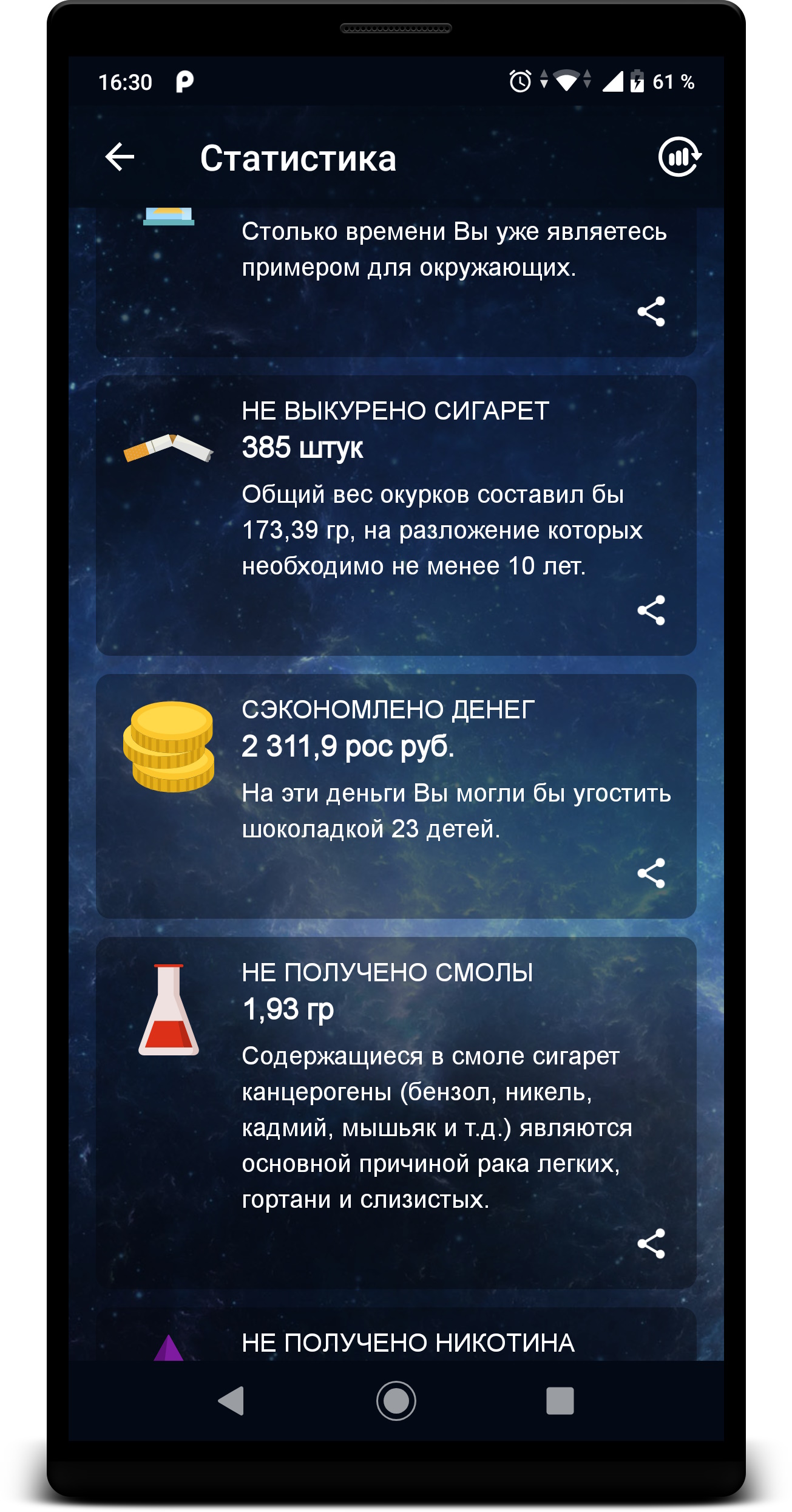
Task: Open the chart refresh icon in header
Action: [679, 157]
